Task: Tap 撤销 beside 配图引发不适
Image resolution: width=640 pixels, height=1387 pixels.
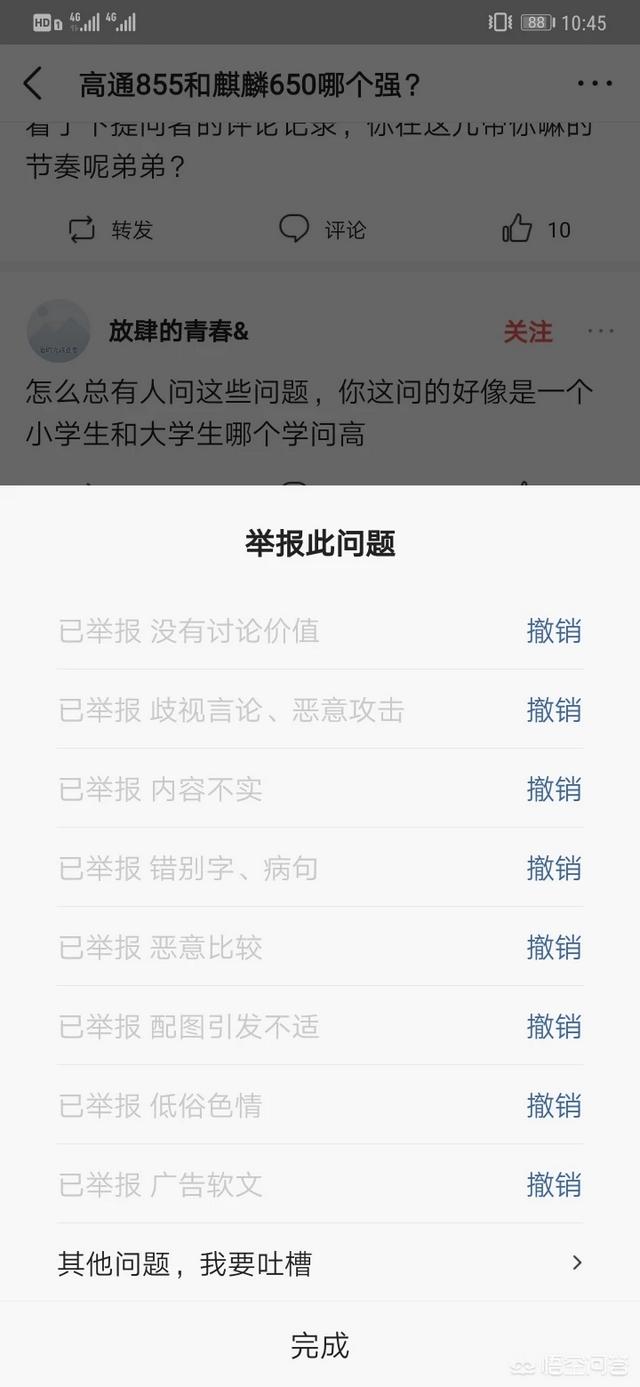Action: pos(553,1026)
